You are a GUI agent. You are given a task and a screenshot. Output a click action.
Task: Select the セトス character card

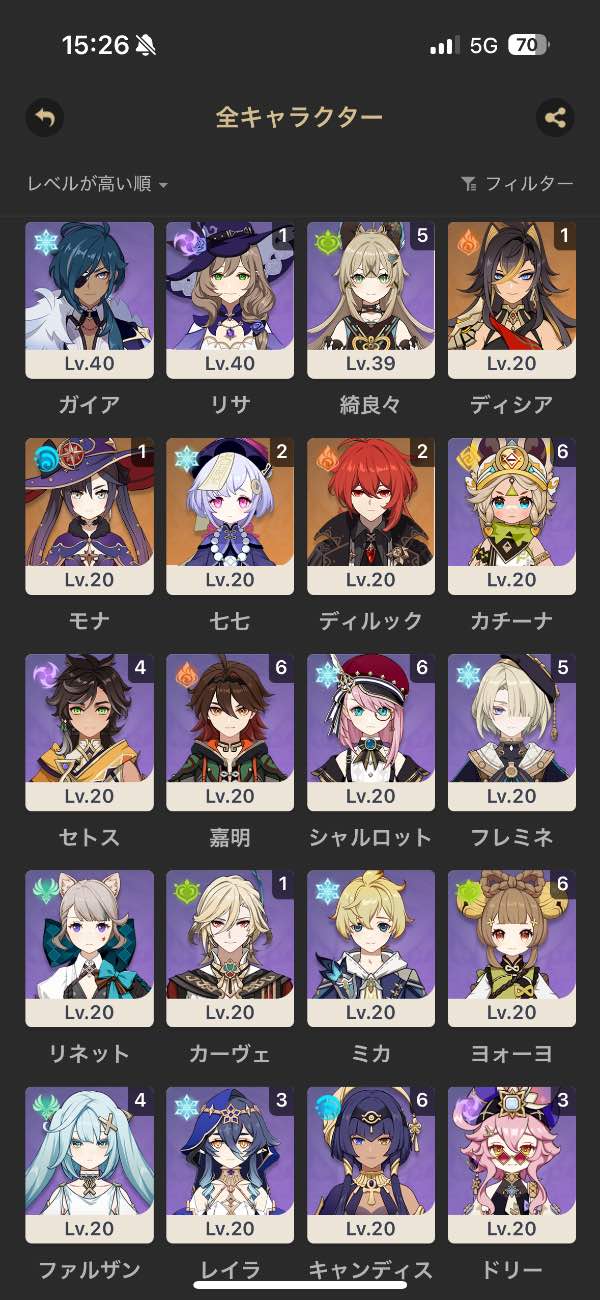point(89,732)
